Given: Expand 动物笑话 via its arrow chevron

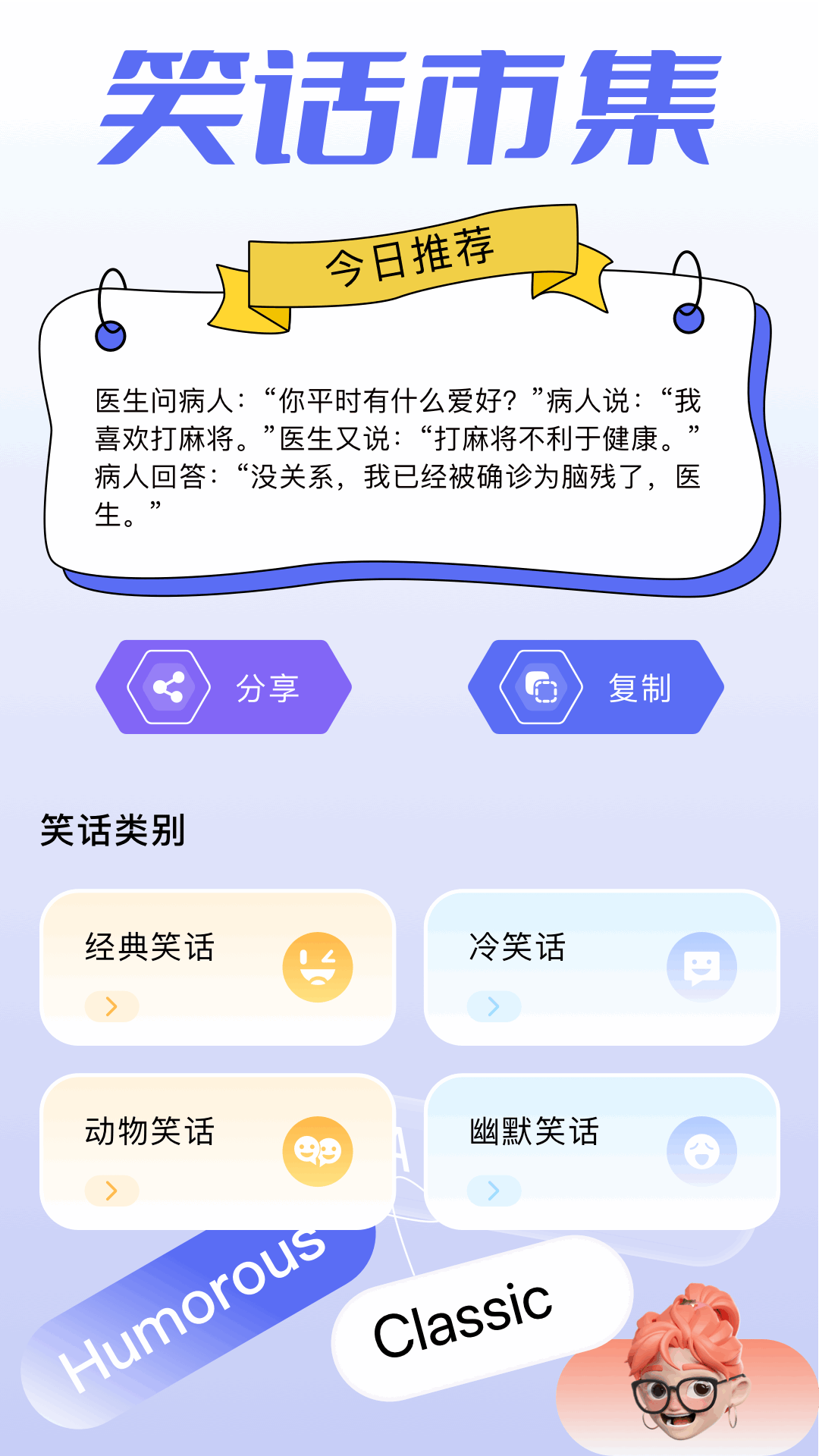Looking at the screenshot, I should 111,1191.
